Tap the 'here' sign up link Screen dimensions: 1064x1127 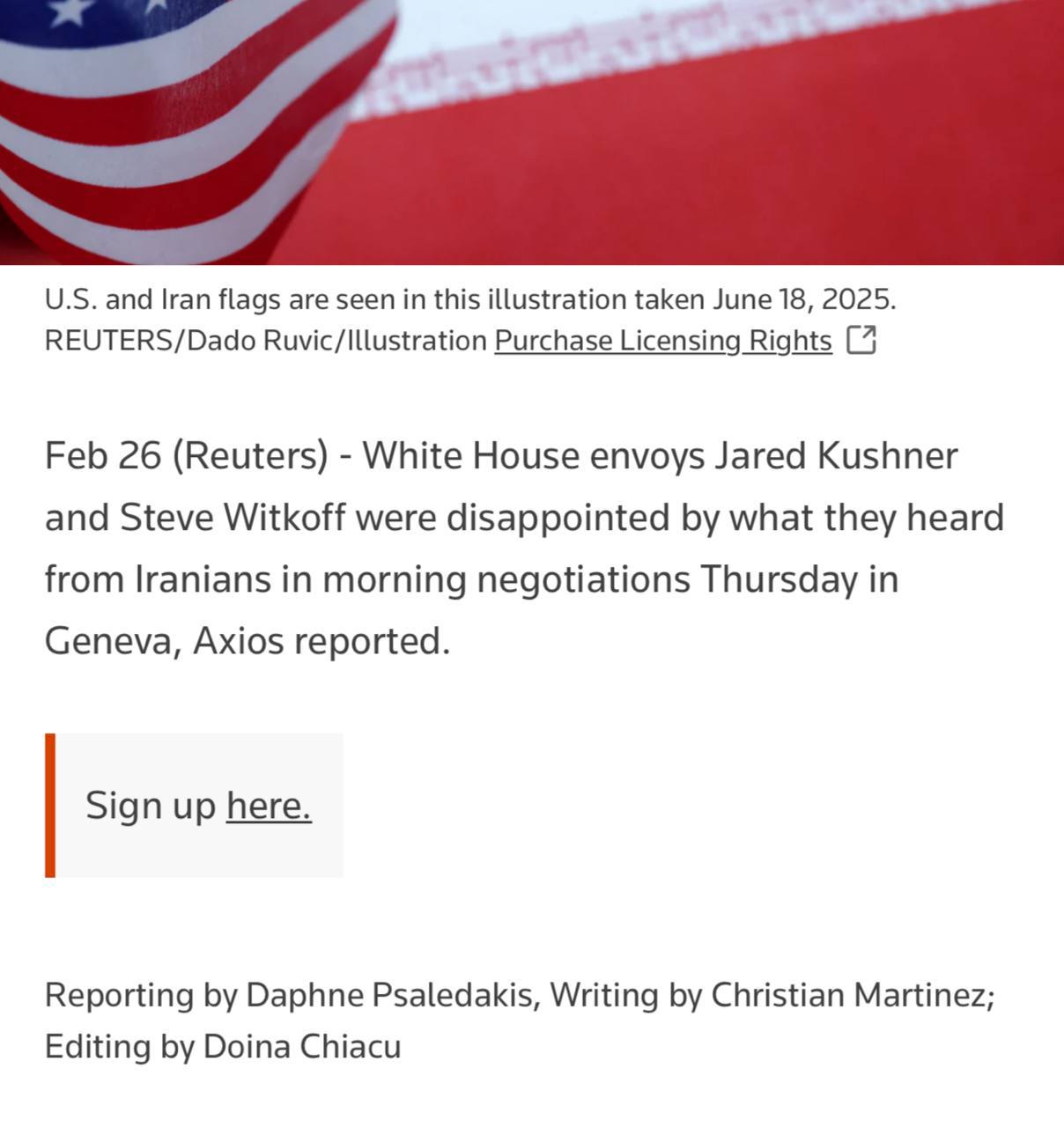(269, 806)
